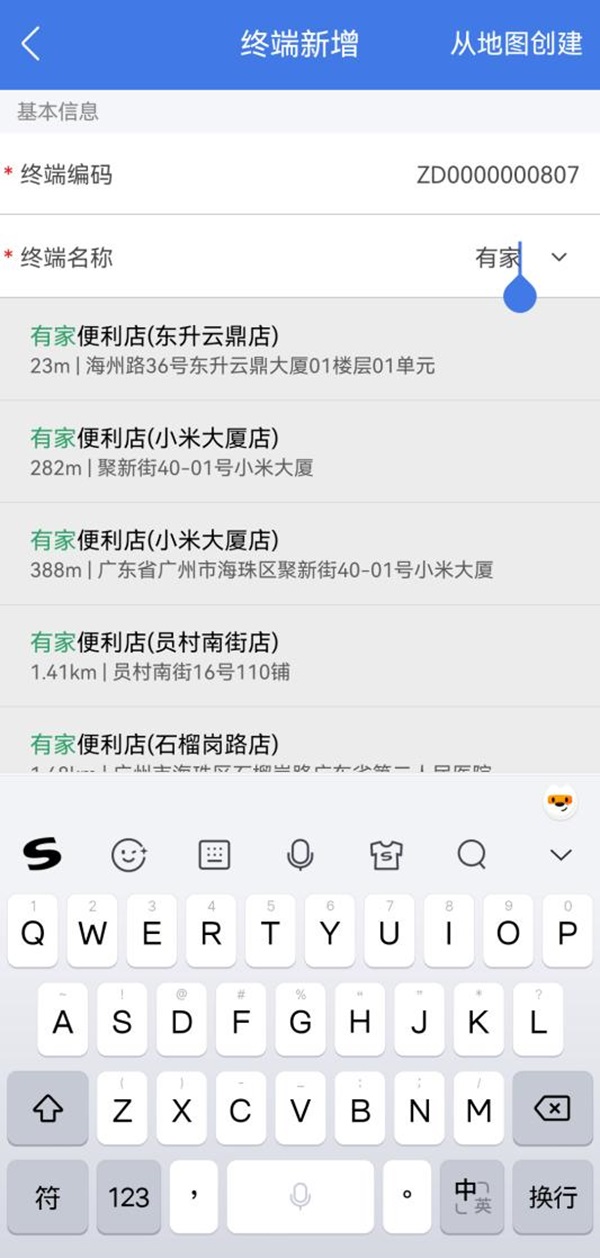Switch keyboard layout icon
The width and height of the screenshot is (600, 1258).
[214, 854]
